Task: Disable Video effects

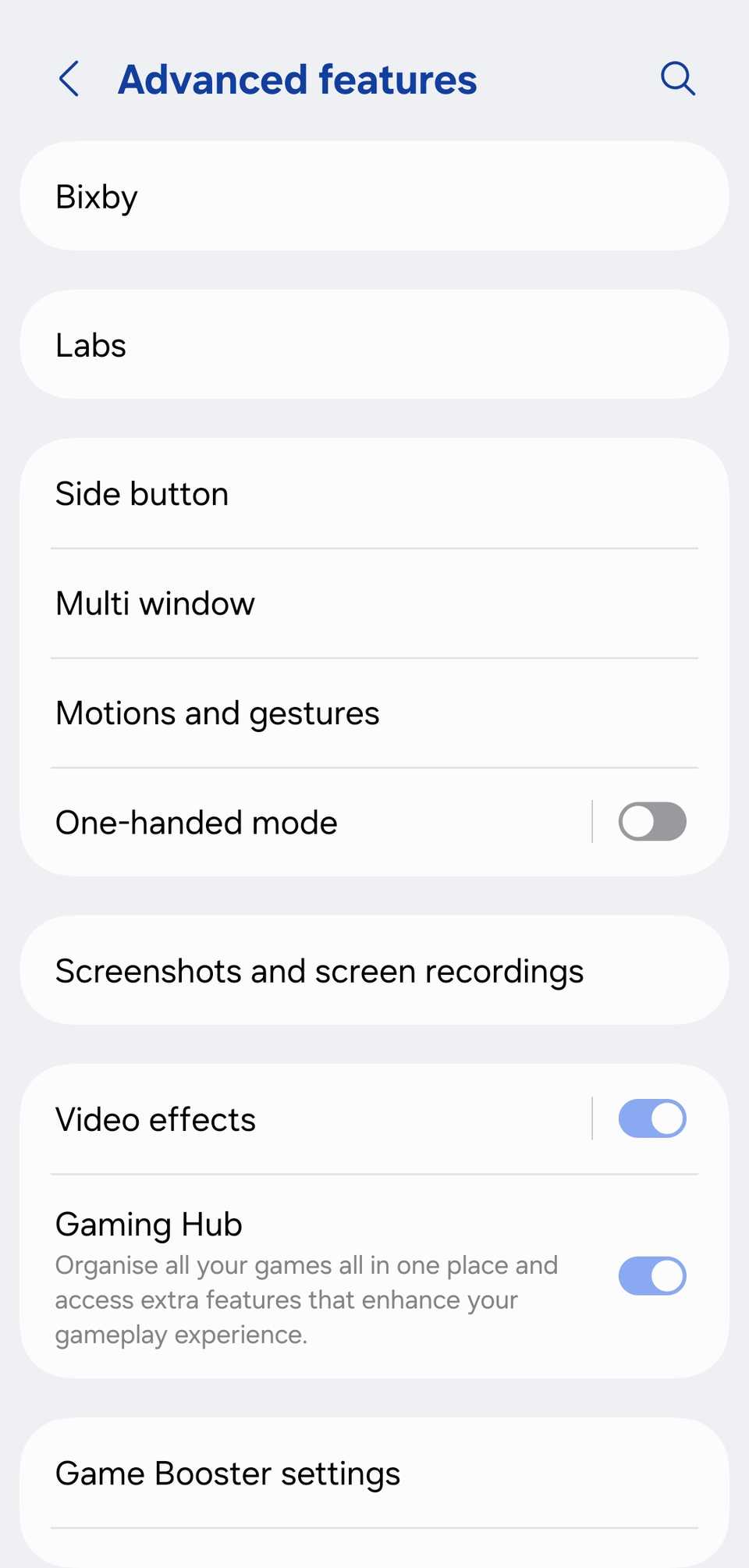Action: 652,1118
